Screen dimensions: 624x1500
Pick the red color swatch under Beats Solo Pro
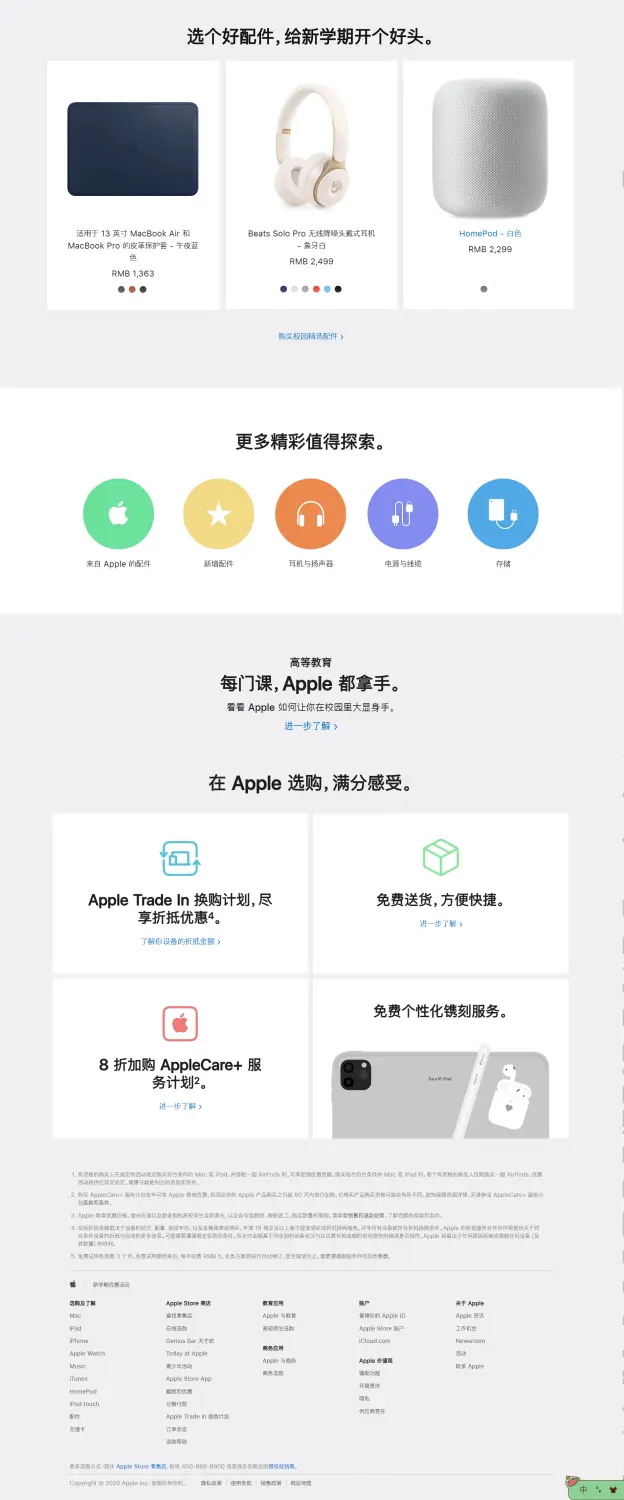click(x=316, y=289)
